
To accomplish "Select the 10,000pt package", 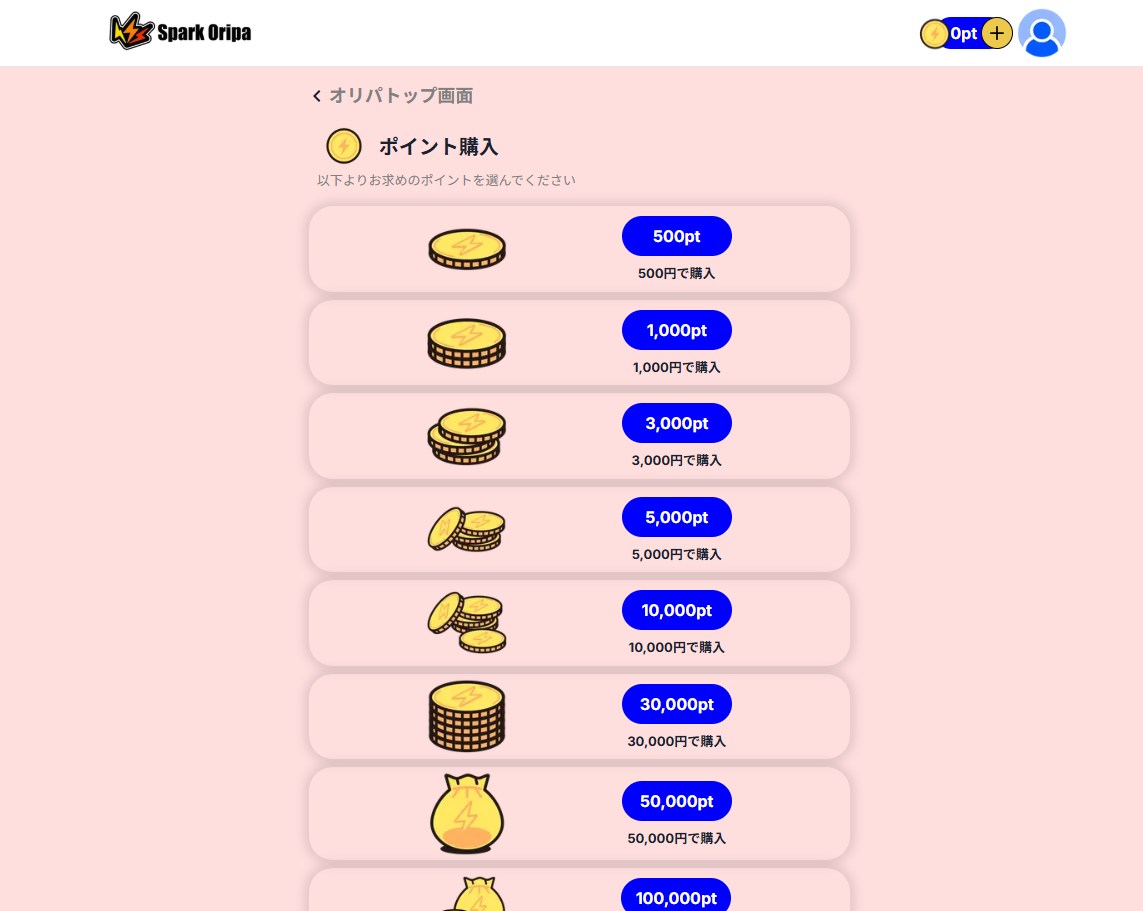I will (x=677, y=610).
